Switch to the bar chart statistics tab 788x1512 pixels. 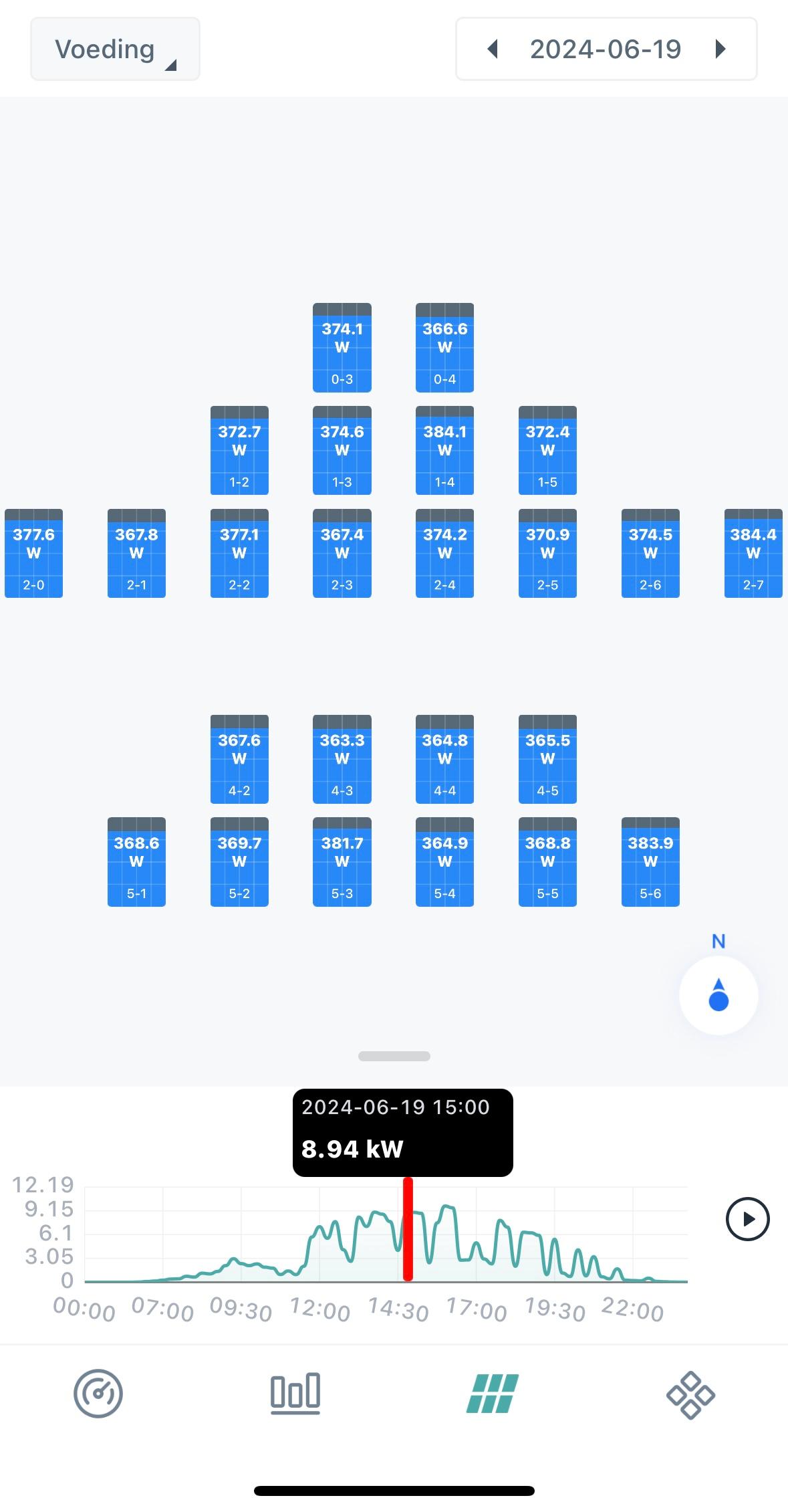pyautogui.click(x=295, y=1394)
